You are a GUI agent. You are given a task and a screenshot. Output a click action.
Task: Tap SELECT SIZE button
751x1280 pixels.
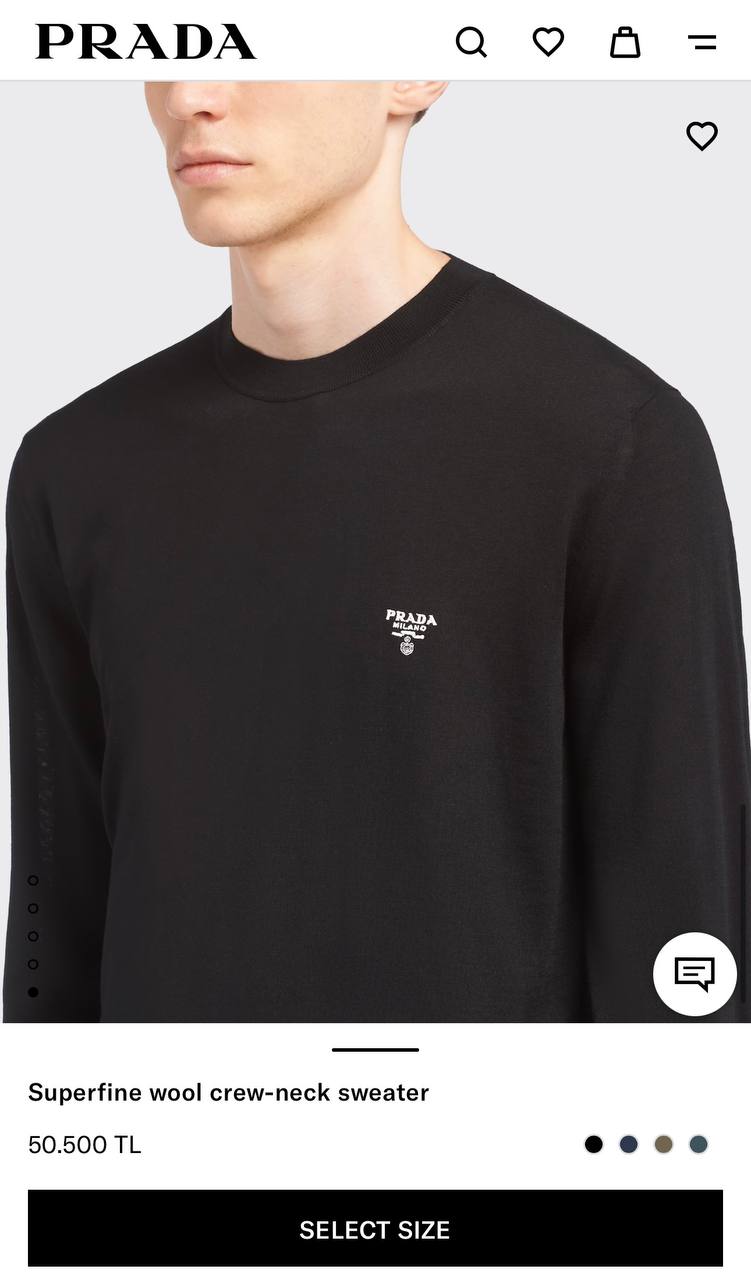[375, 1229]
